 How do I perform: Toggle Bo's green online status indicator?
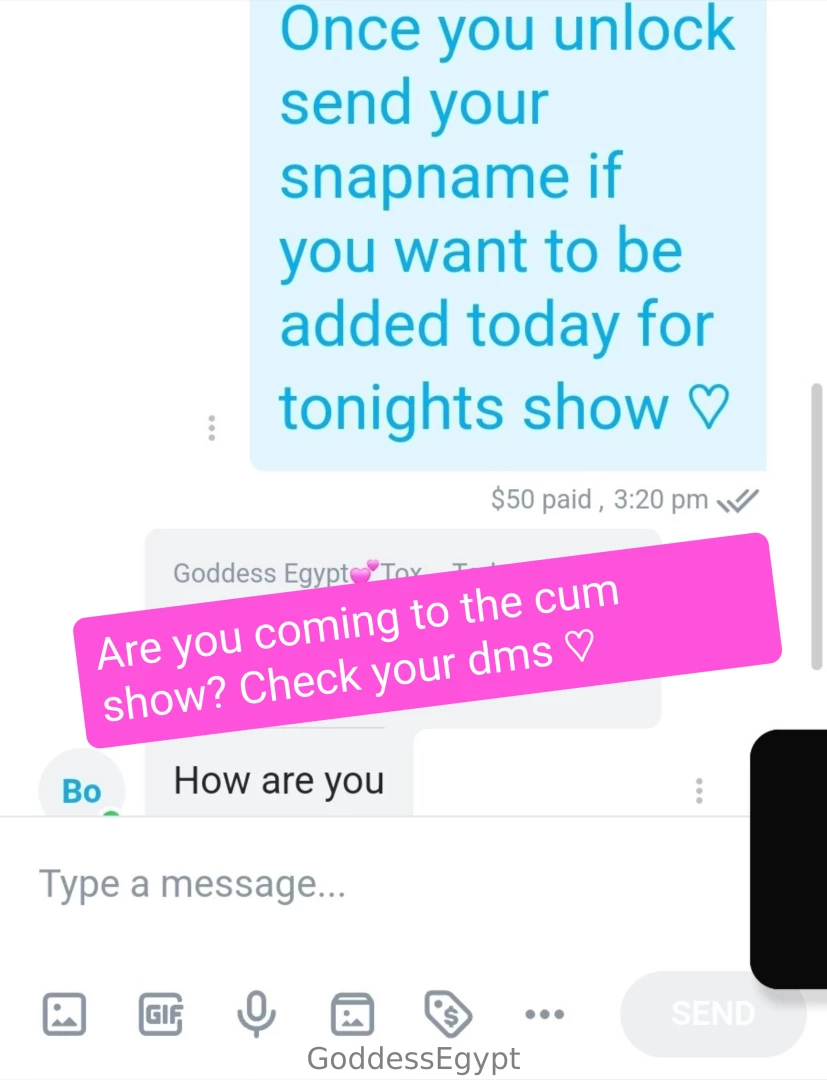[x=110, y=812]
